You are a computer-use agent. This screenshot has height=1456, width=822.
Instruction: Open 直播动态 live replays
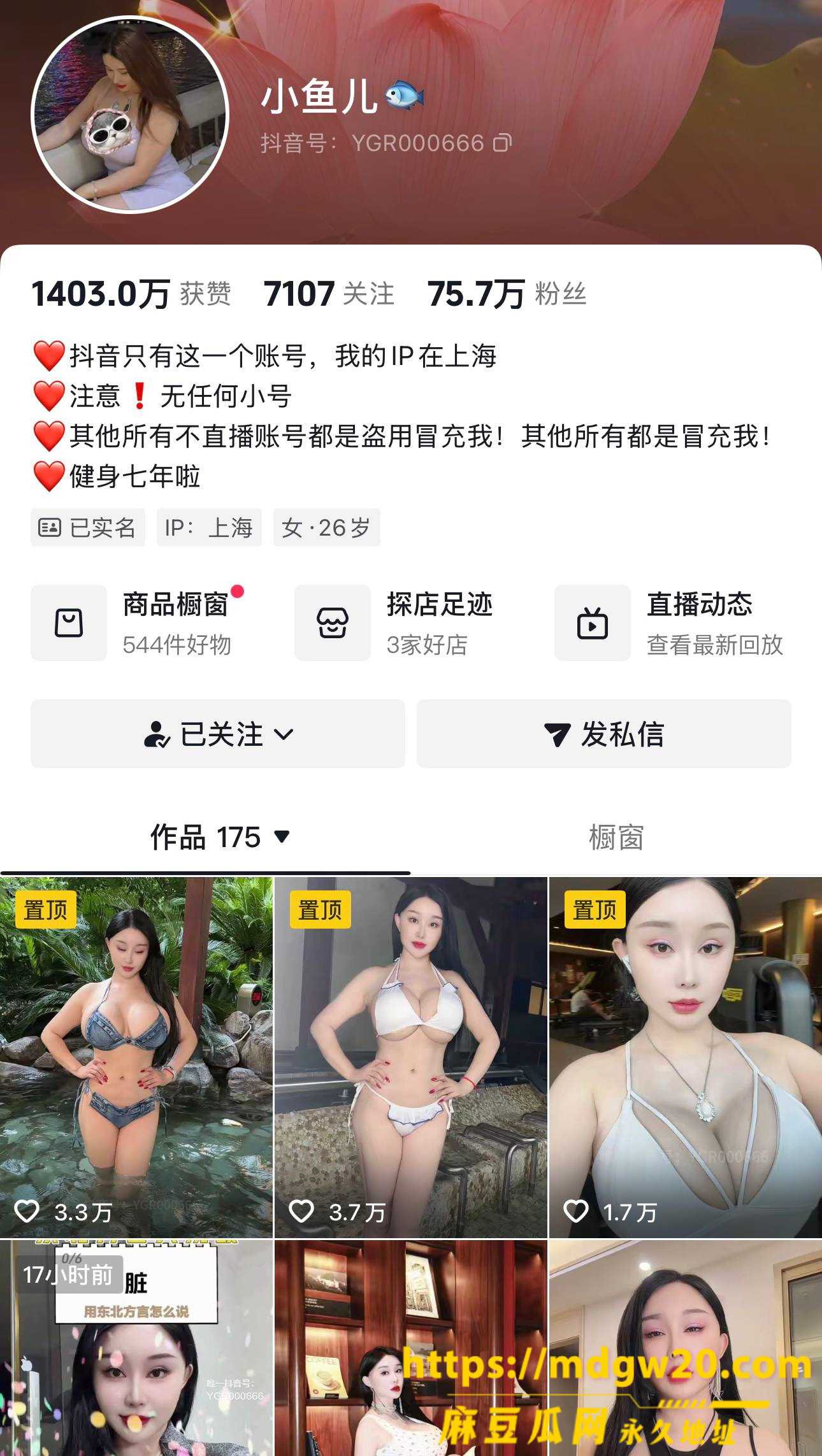point(669,623)
